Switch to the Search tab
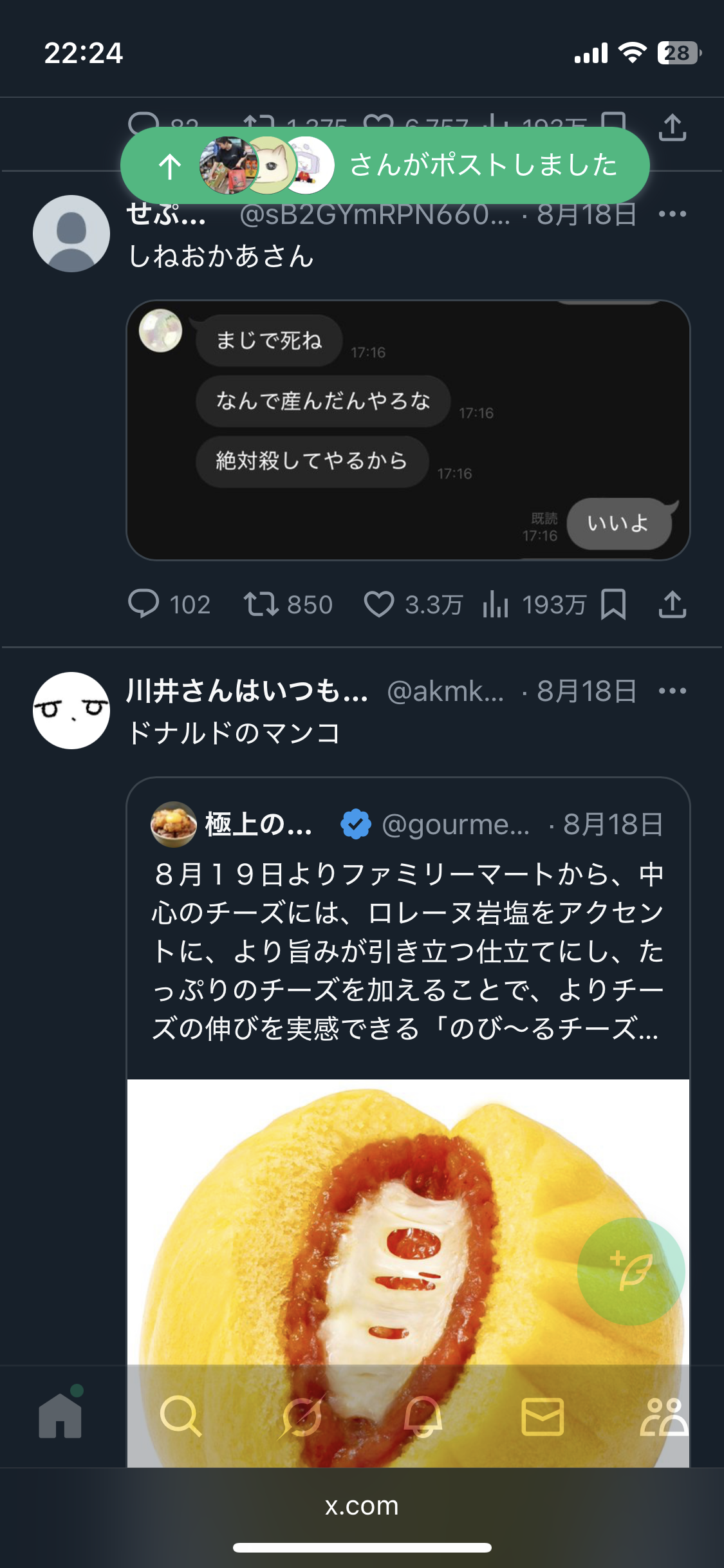724x1568 pixels. [x=181, y=1416]
